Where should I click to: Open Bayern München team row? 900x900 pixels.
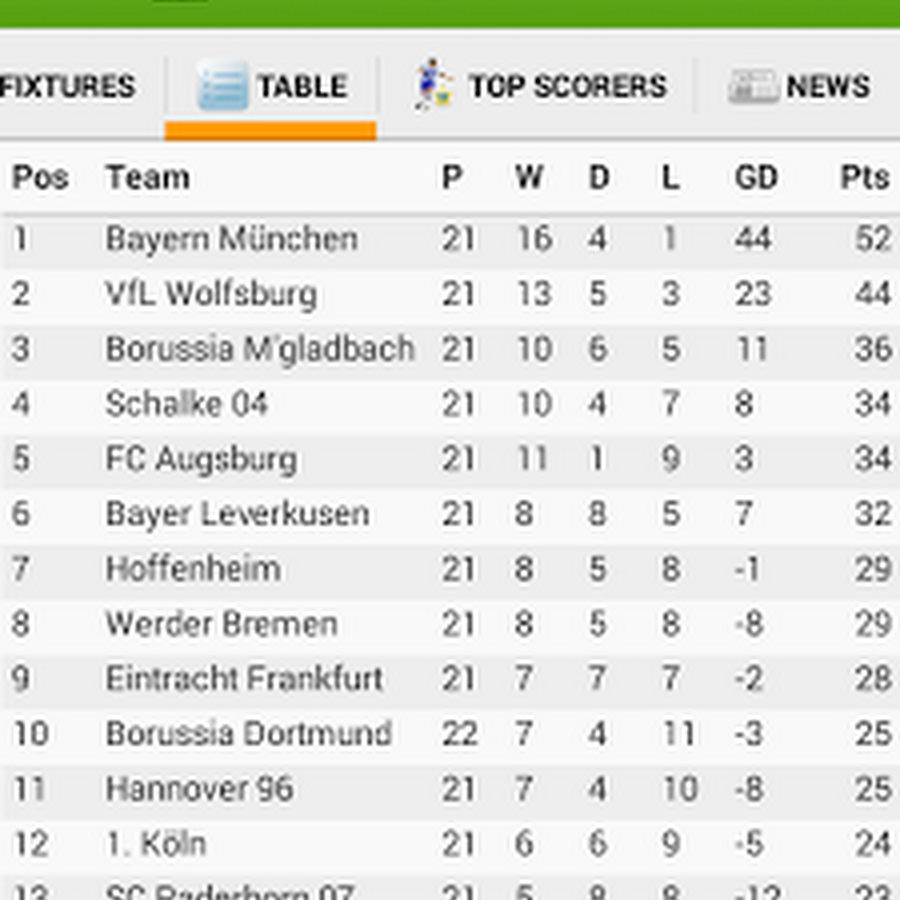pos(232,240)
